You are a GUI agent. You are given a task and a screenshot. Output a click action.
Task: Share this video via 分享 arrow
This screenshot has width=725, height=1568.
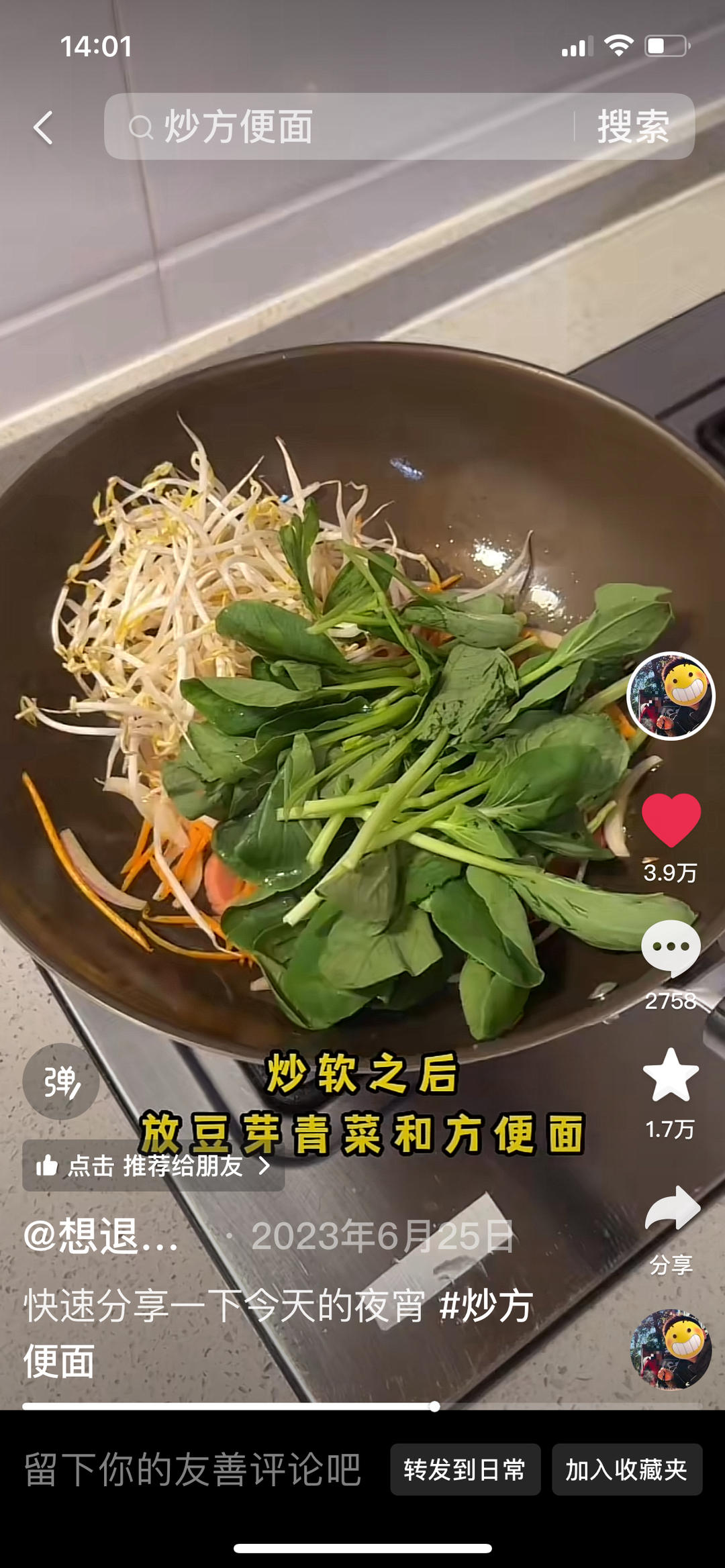coord(671,1209)
